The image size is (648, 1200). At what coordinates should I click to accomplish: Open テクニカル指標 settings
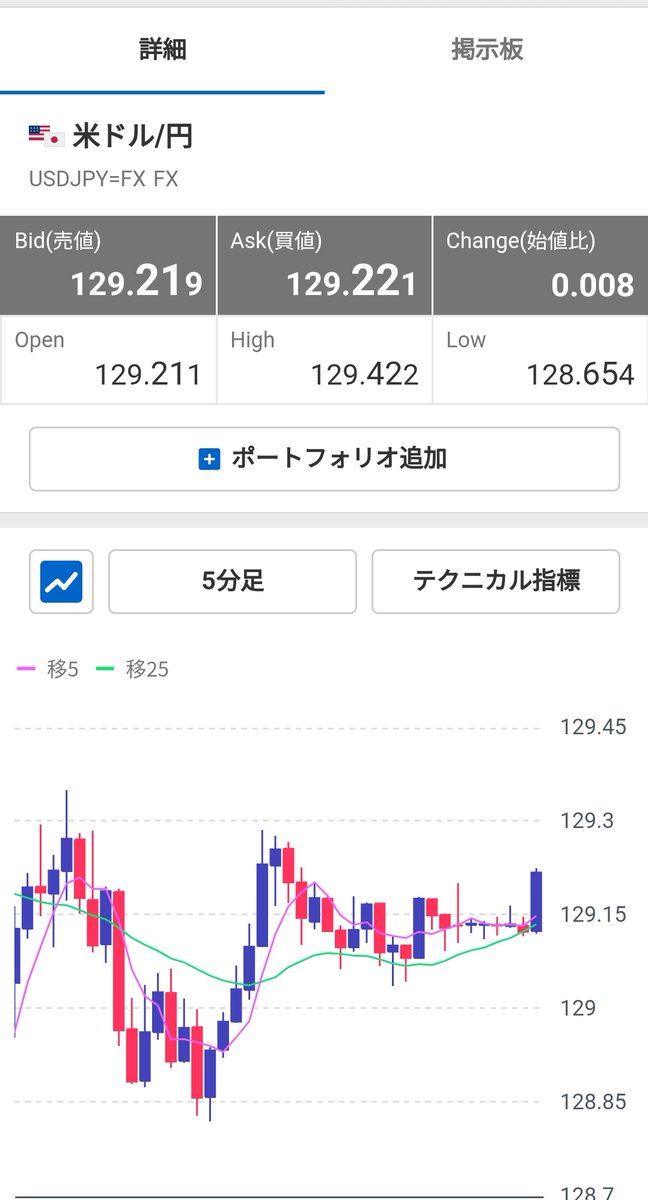(496, 581)
